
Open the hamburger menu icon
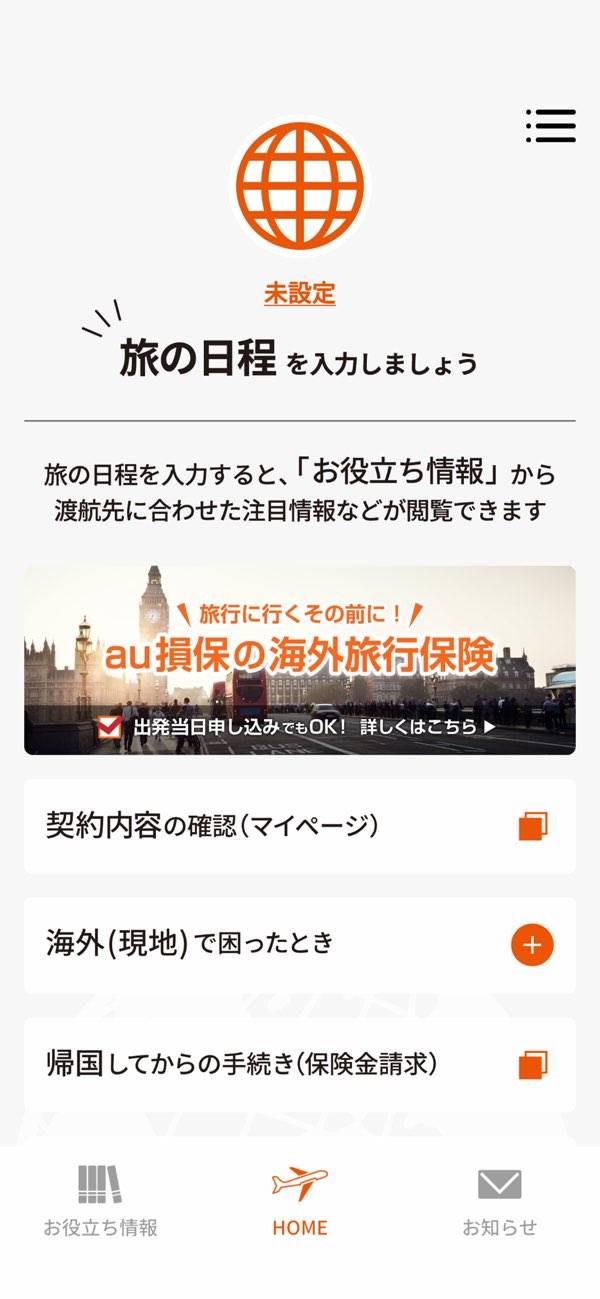click(x=550, y=126)
